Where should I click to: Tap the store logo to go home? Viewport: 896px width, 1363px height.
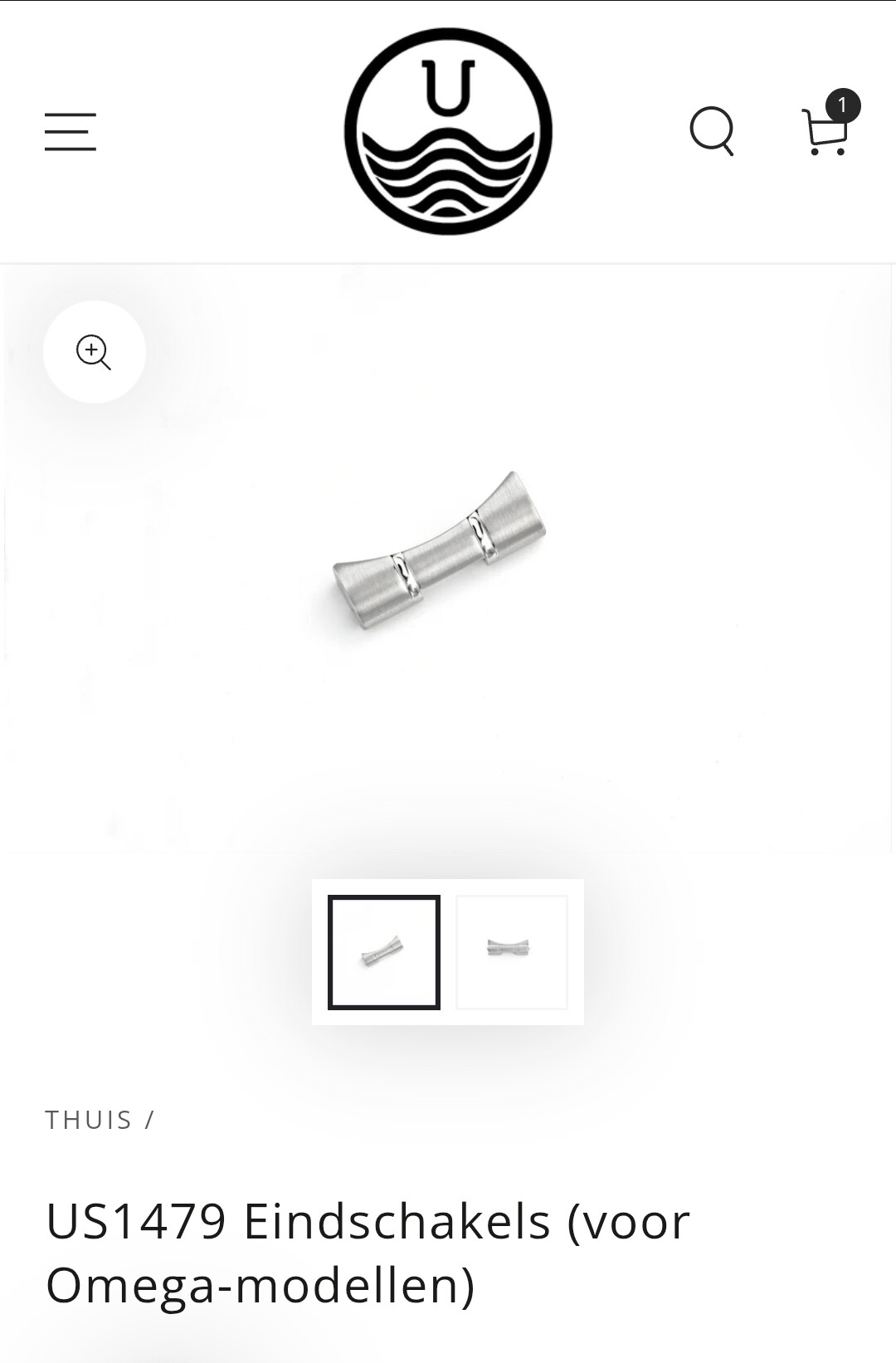448,131
